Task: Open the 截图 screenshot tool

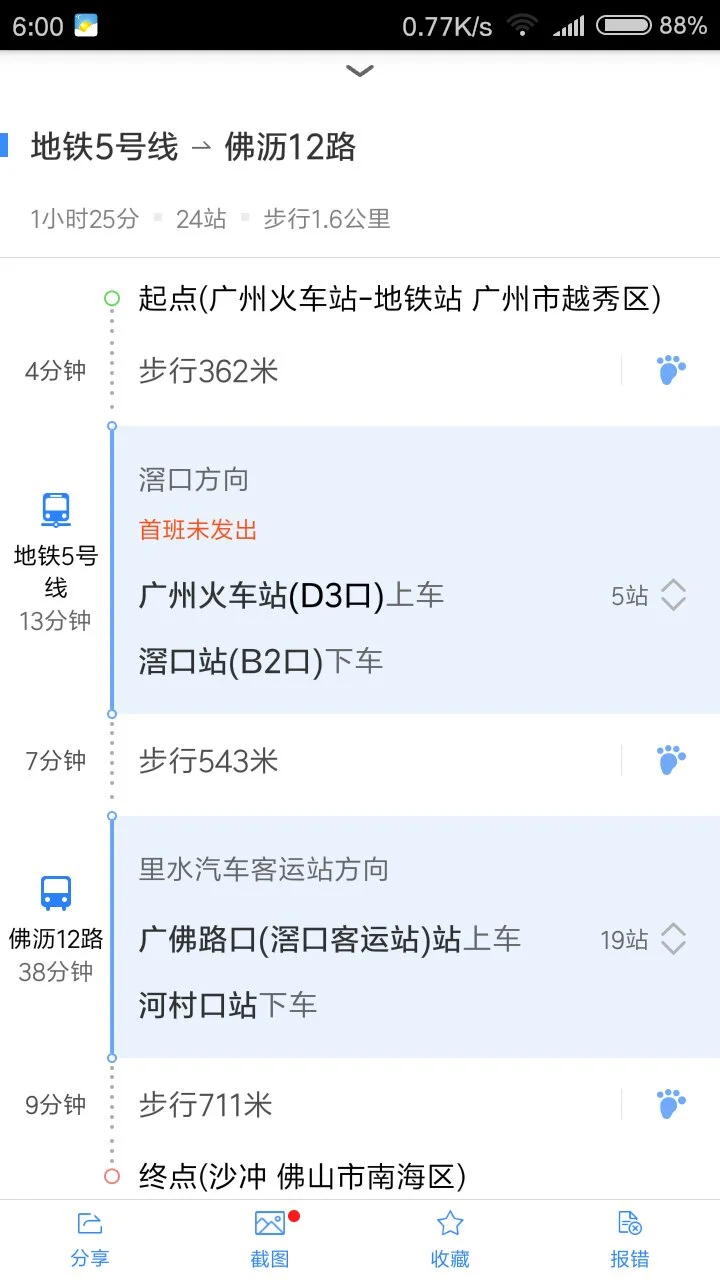Action: point(269,1237)
